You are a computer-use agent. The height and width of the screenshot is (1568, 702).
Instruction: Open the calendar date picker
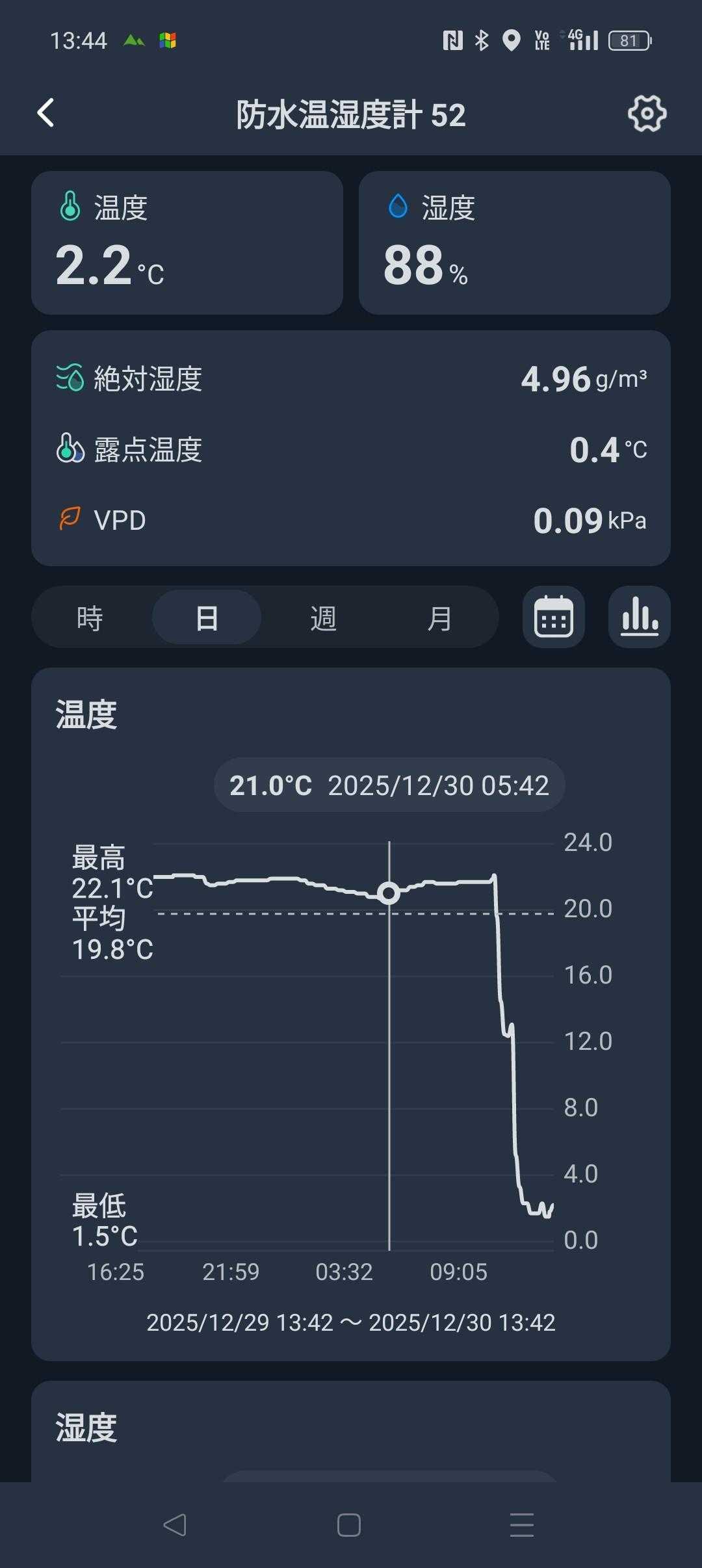click(553, 617)
